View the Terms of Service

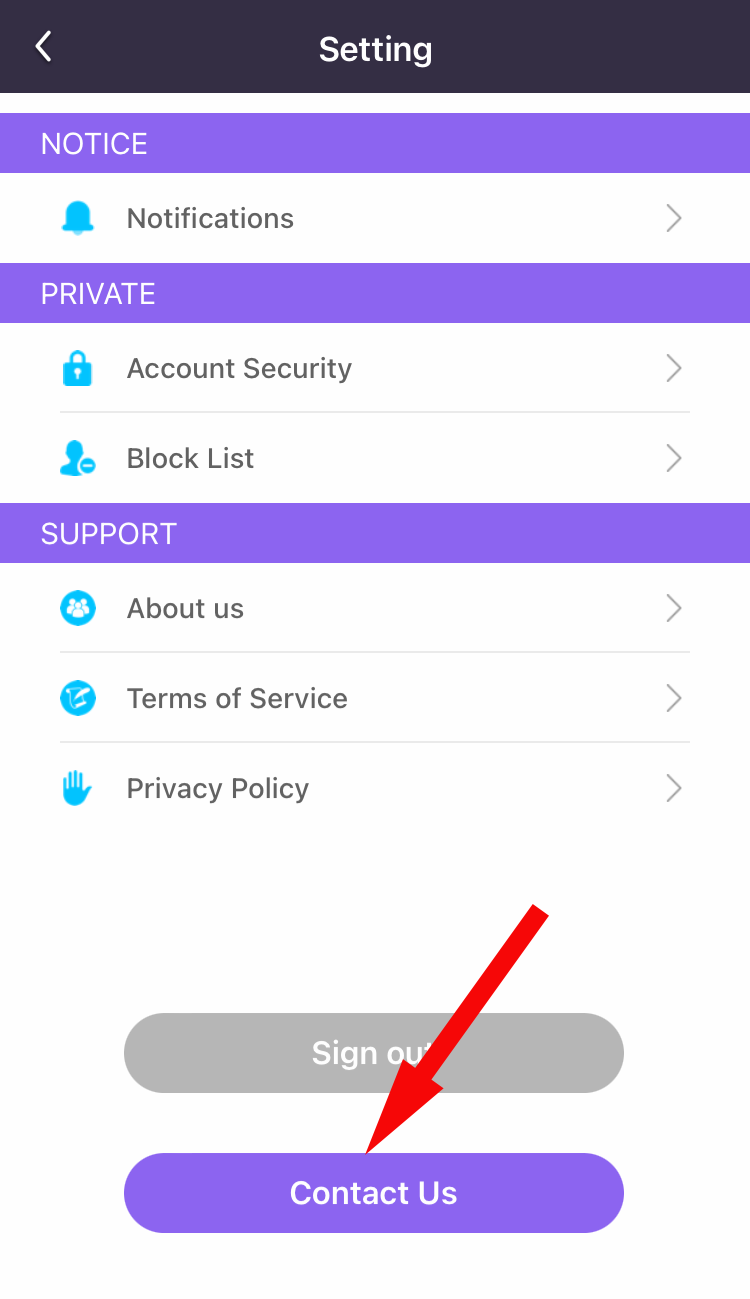[x=375, y=698]
